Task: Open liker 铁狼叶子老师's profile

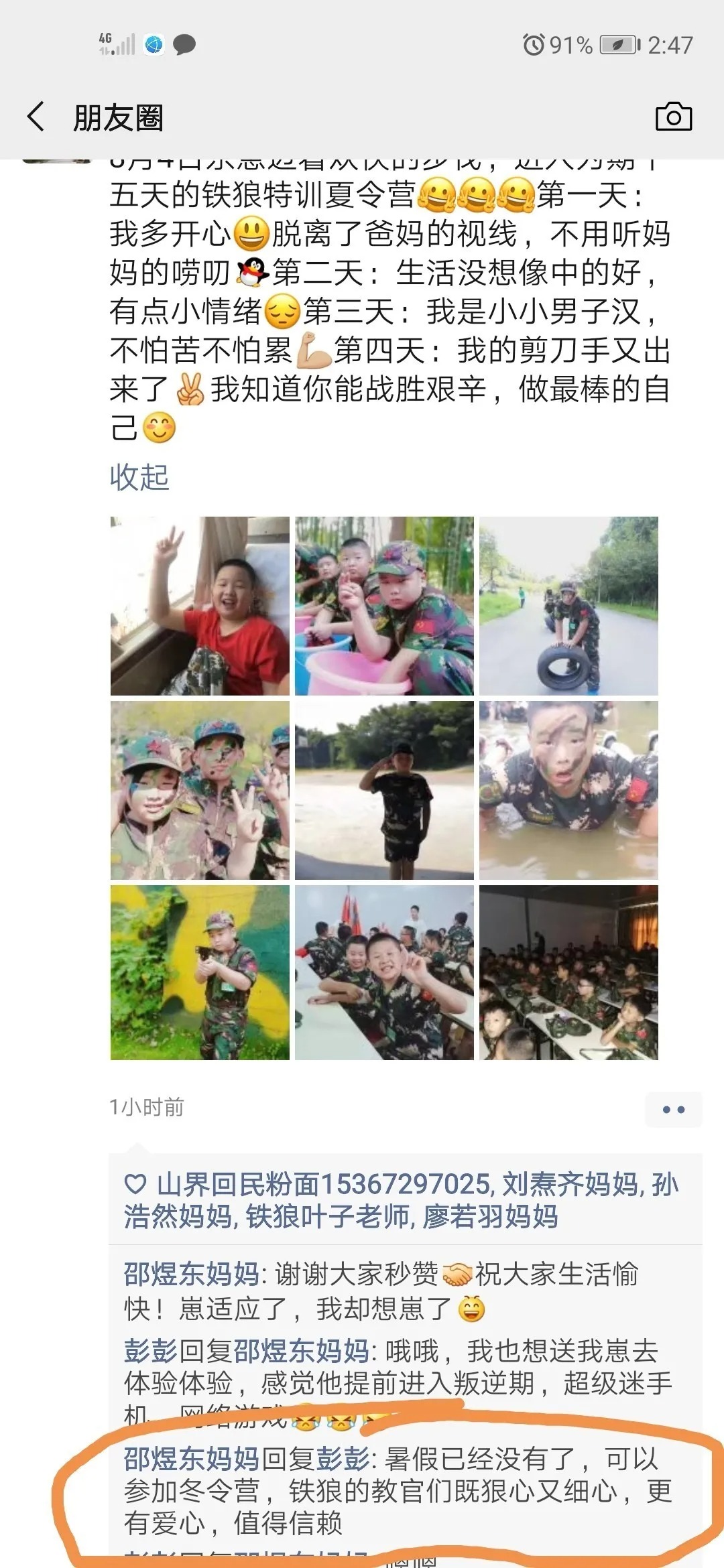Action: pos(327,1216)
